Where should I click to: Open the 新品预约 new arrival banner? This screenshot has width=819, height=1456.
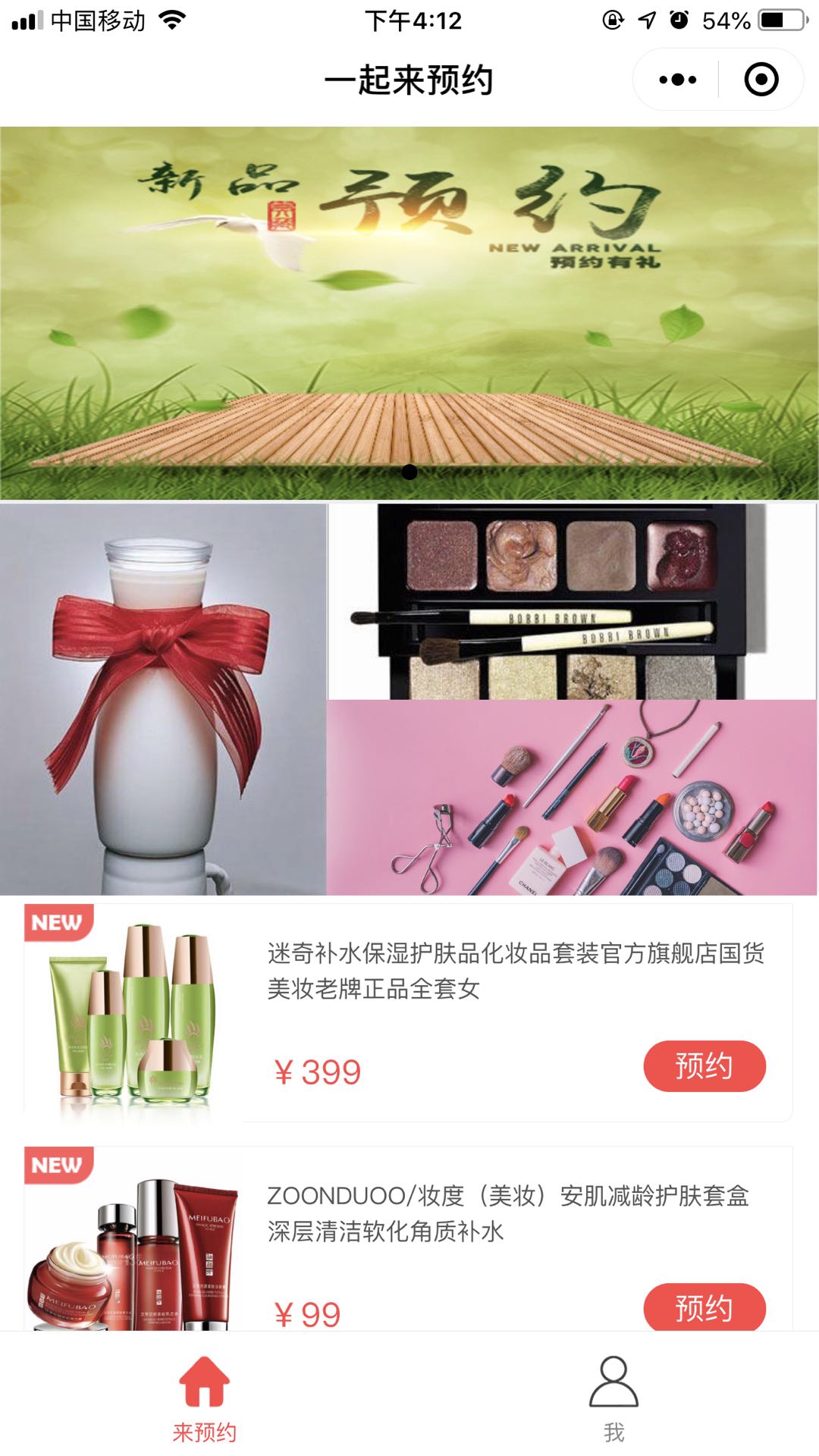pos(409,303)
